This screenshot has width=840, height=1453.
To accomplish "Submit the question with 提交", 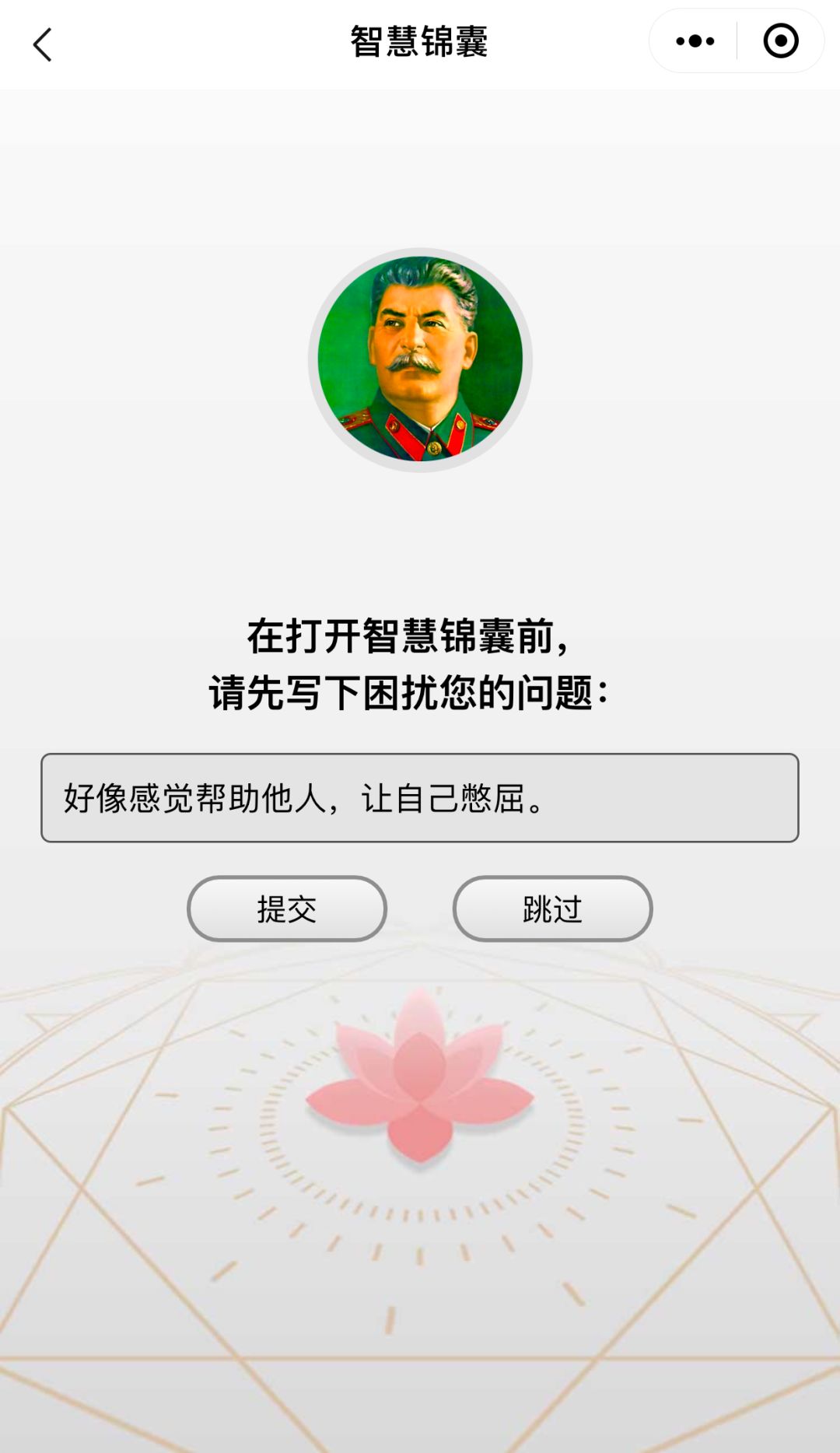I will 287,909.
